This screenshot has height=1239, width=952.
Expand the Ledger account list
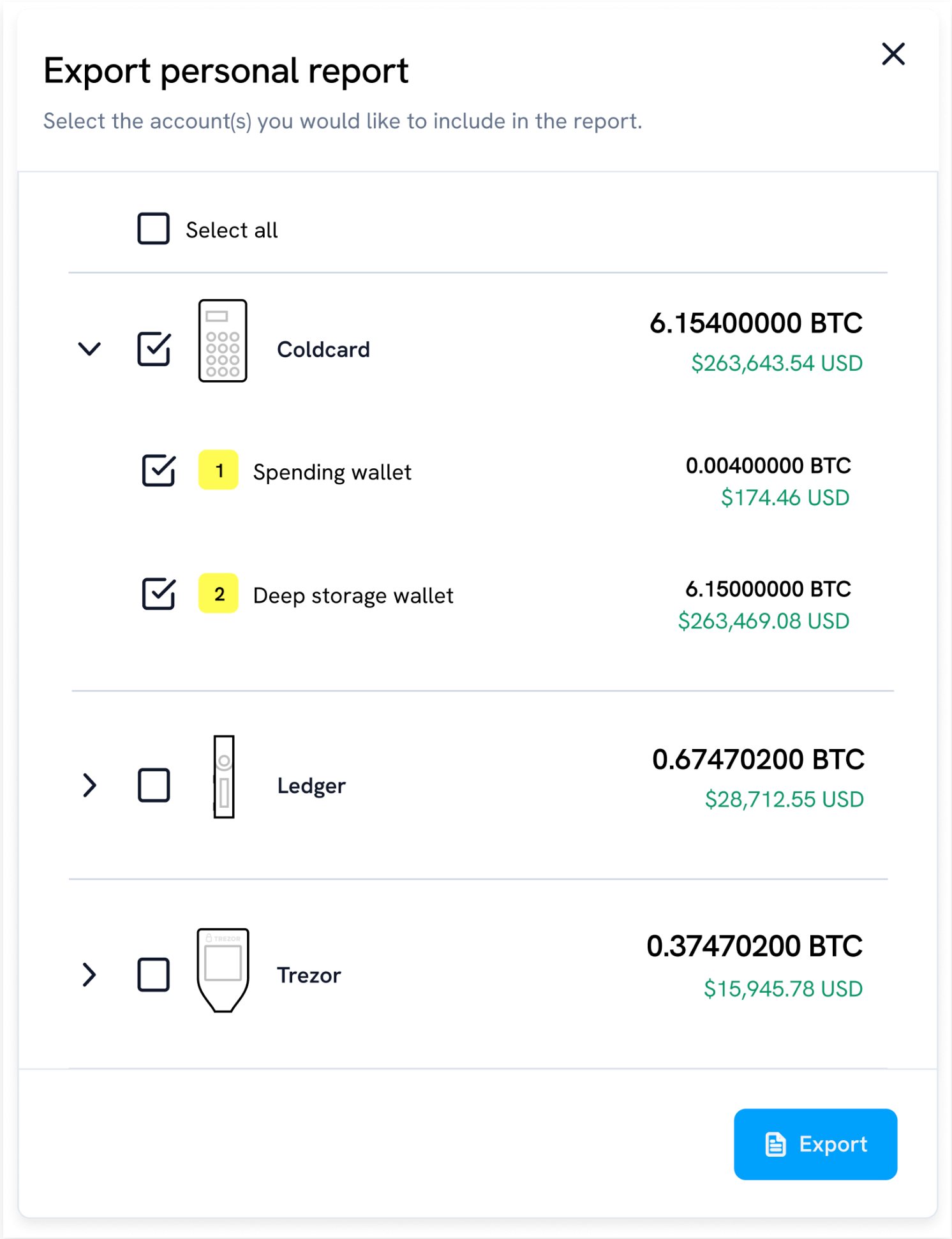tap(89, 785)
